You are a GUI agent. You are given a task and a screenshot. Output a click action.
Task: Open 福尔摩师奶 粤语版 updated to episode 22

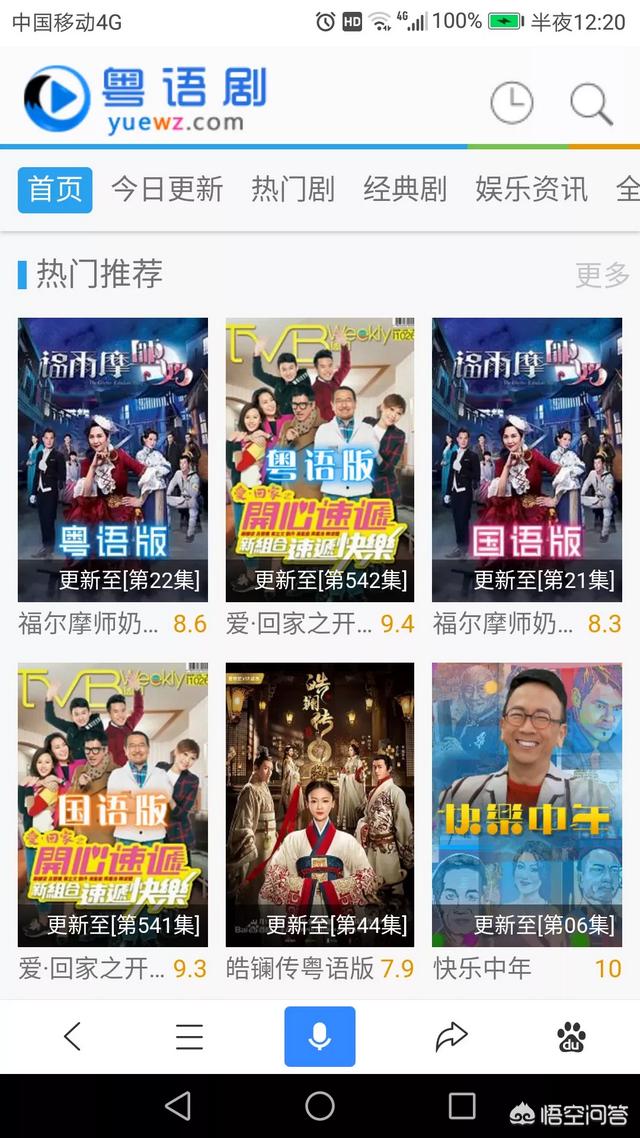113,460
